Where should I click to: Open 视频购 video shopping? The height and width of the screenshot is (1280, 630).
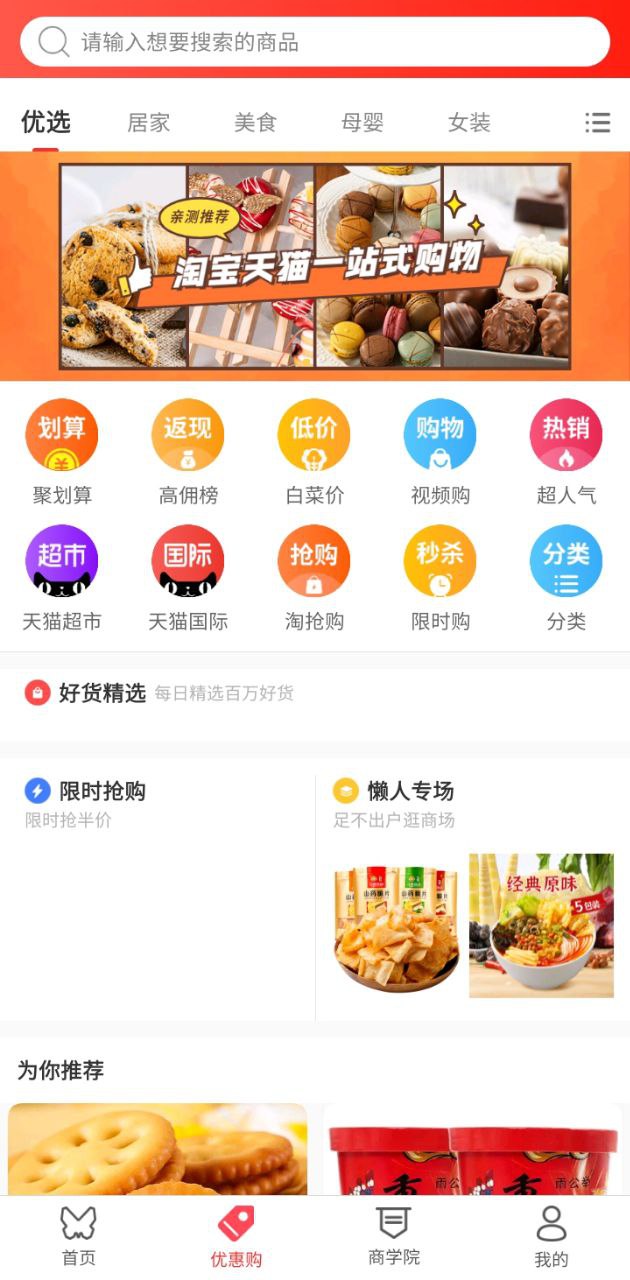tap(440, 450)
